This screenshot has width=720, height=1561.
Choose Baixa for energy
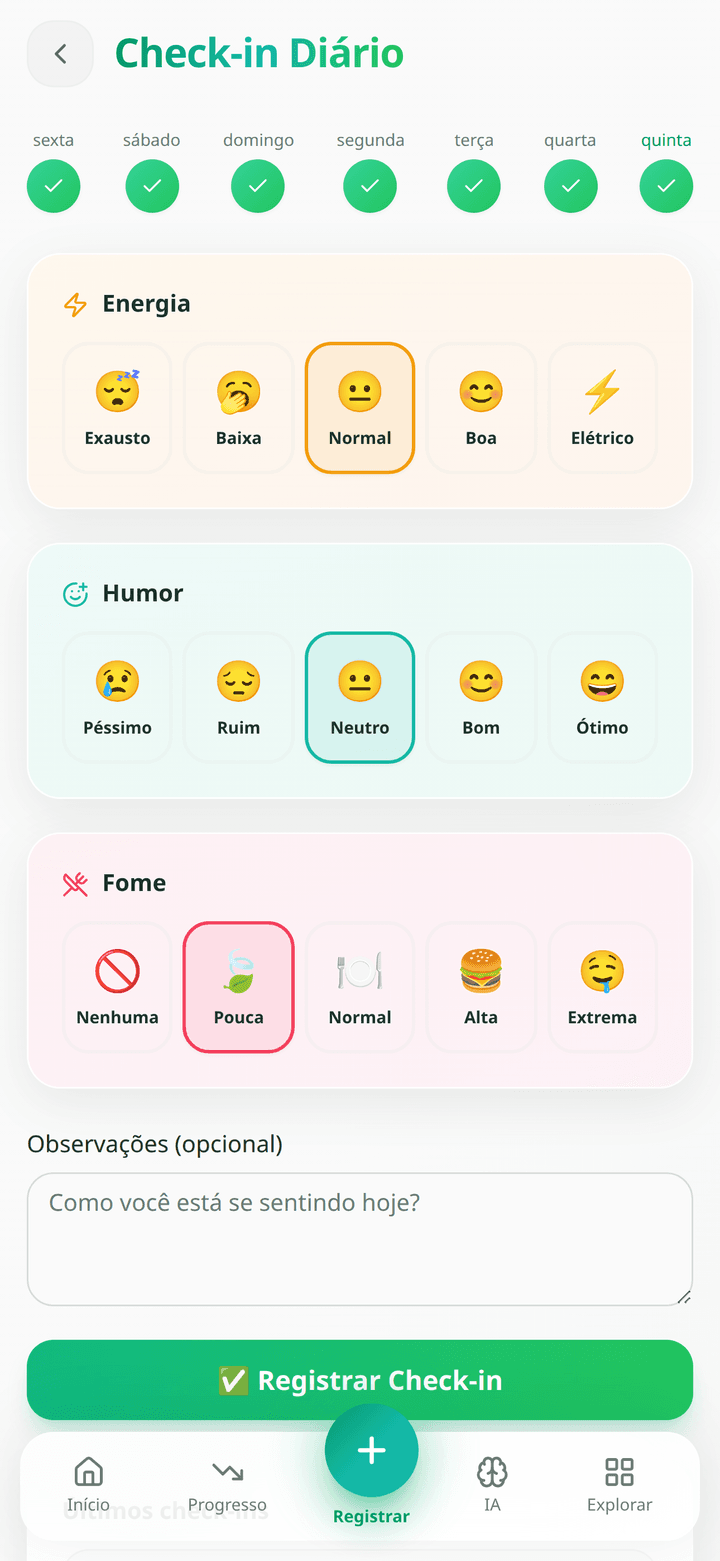(238, 408)
